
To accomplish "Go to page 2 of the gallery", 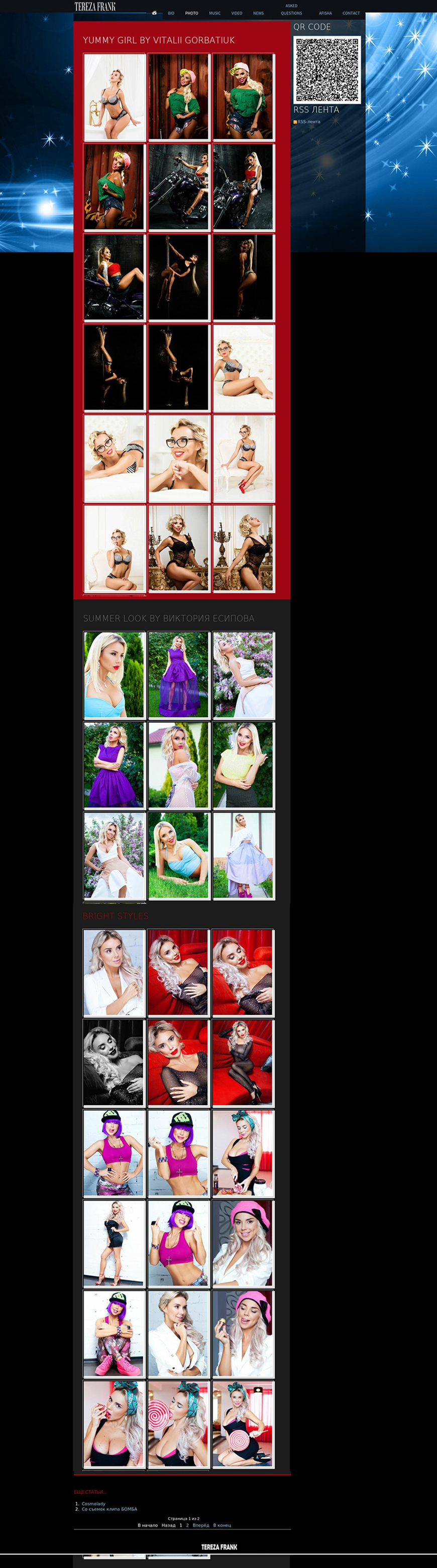I will point(187,1525).
